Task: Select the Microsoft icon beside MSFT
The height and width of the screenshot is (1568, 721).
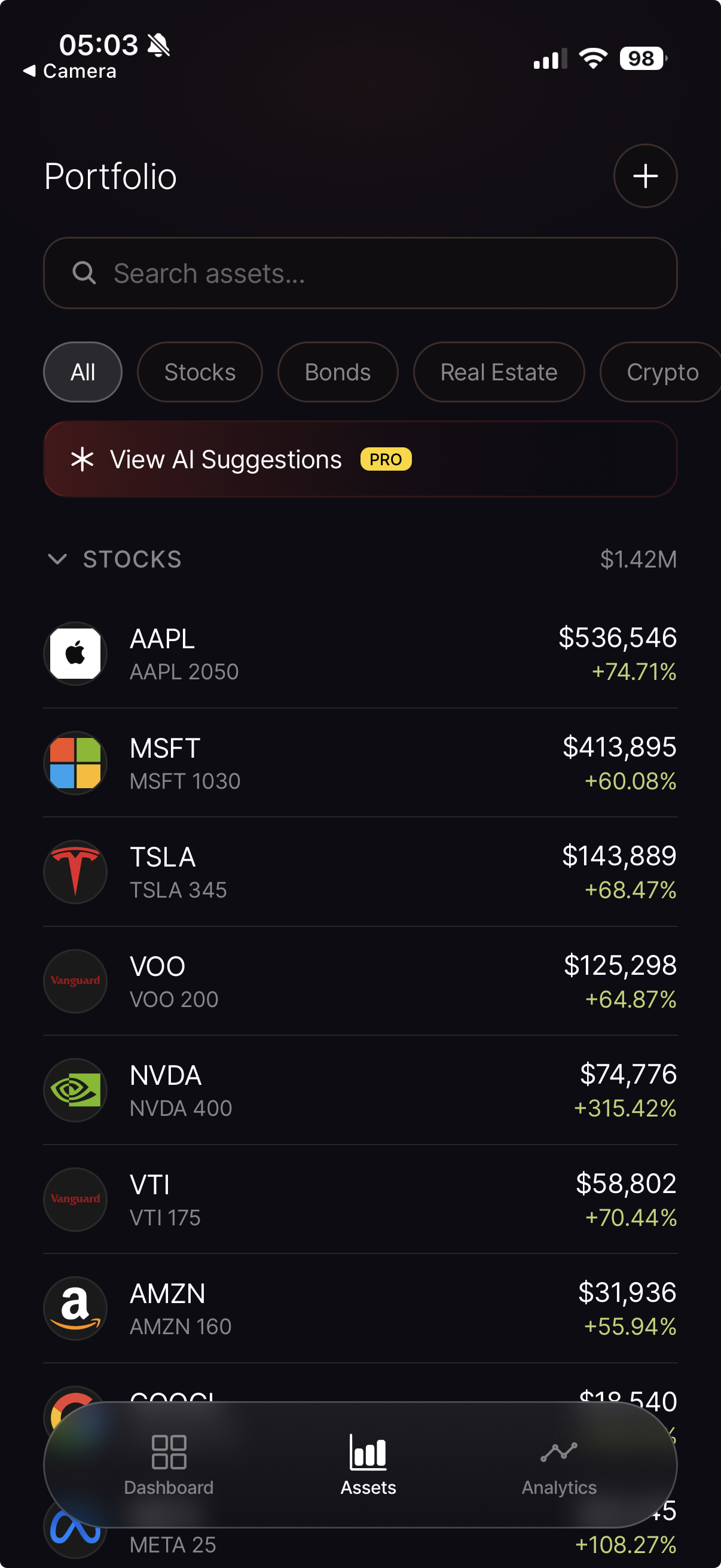Action: 75,762
